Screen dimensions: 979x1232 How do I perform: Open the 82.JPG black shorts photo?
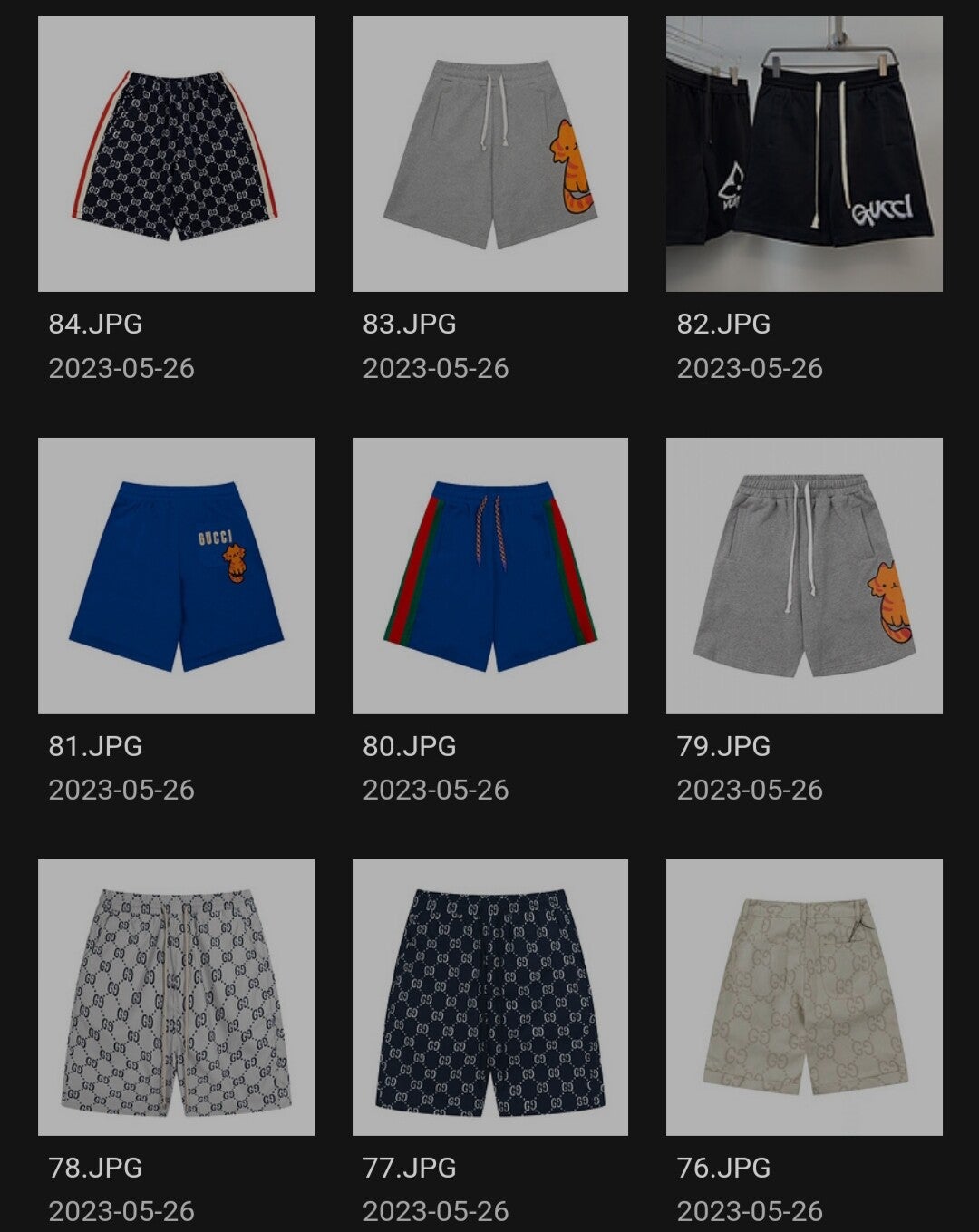coord(804,154)
